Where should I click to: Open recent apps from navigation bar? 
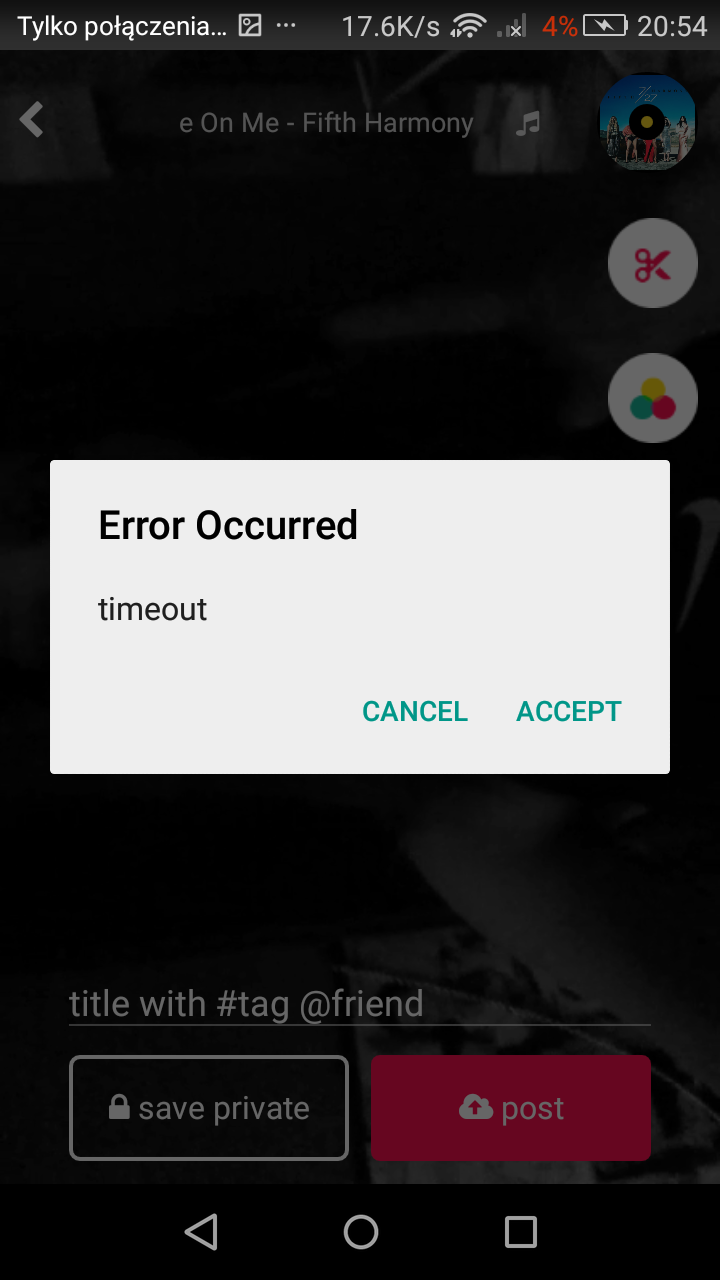521,1232
